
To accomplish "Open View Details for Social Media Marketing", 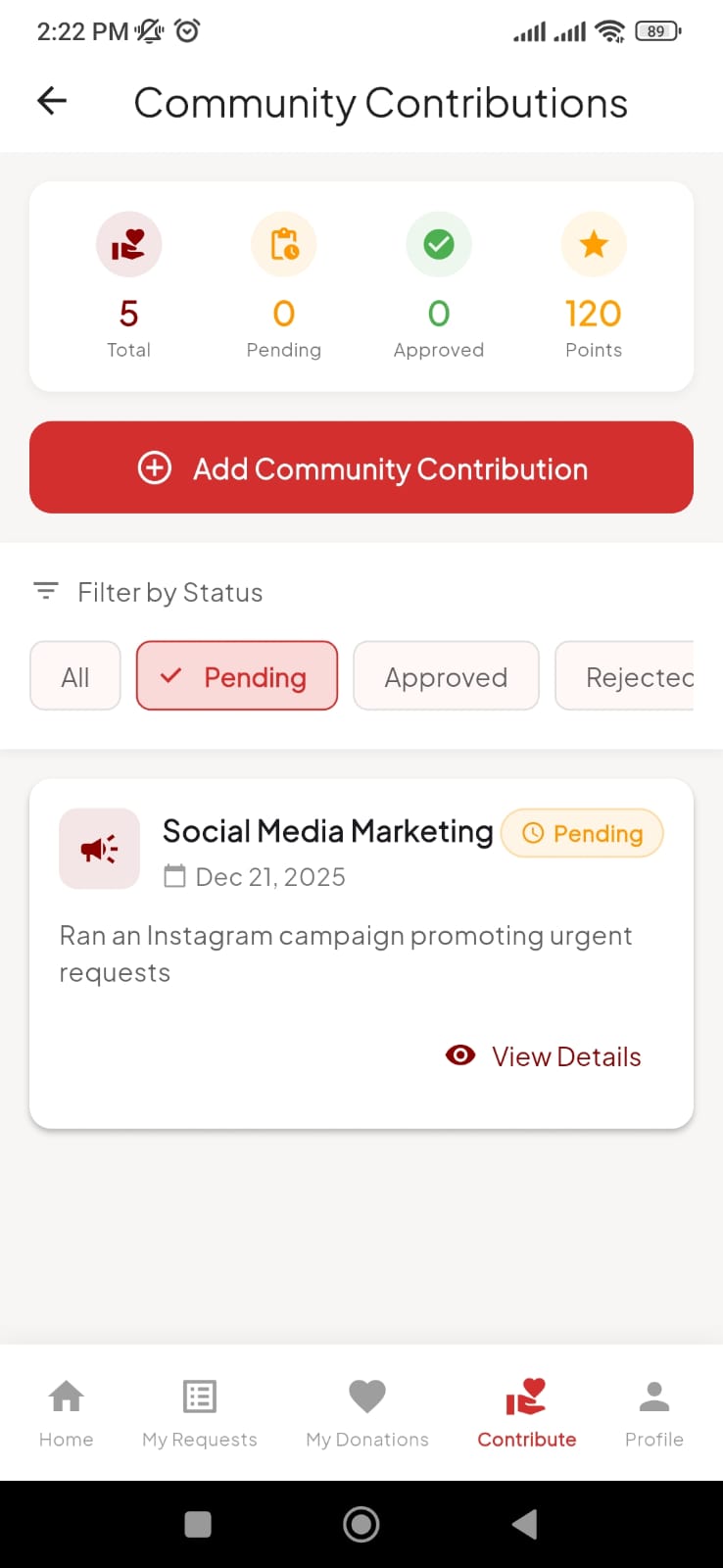I will pyautogui.click(x=566, y=1055).
